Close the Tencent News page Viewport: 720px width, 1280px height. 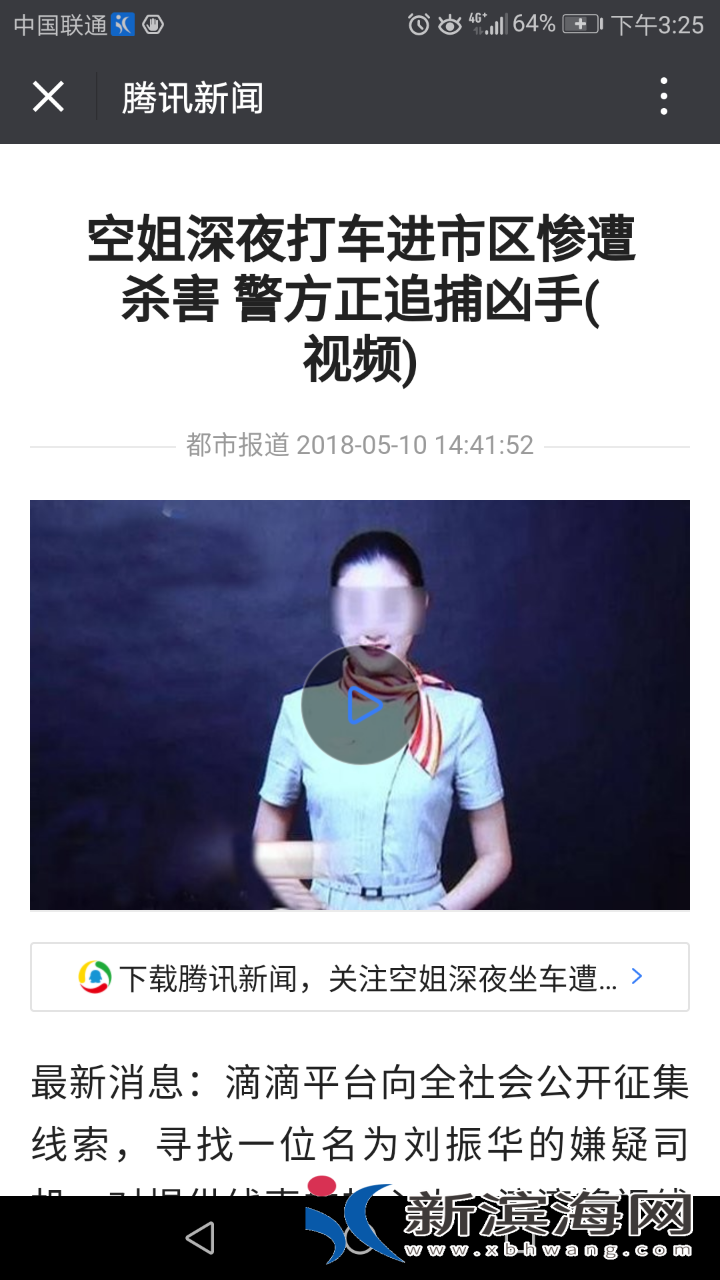click(x=48, y=97)
